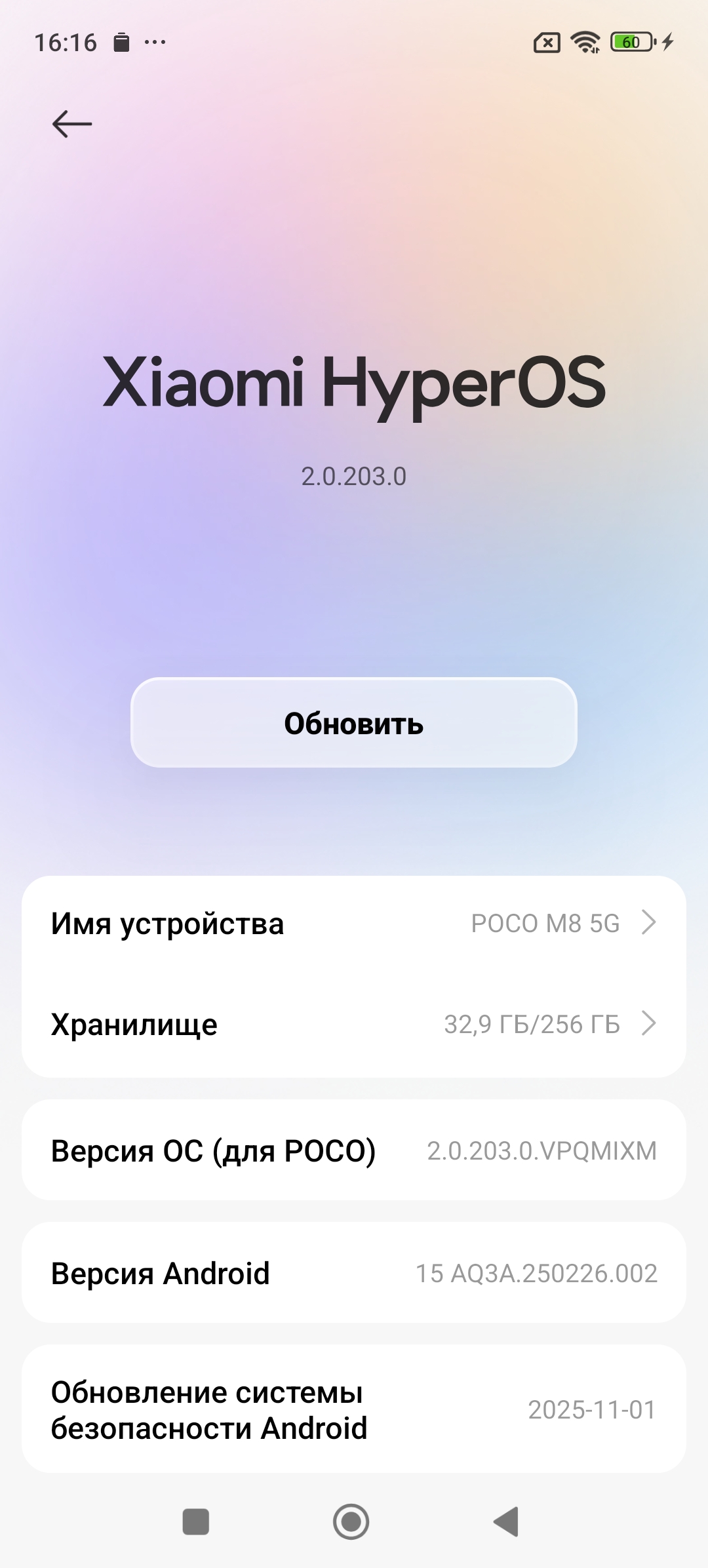
Task: Go back using the top arrow
Action: coord(72,124)
